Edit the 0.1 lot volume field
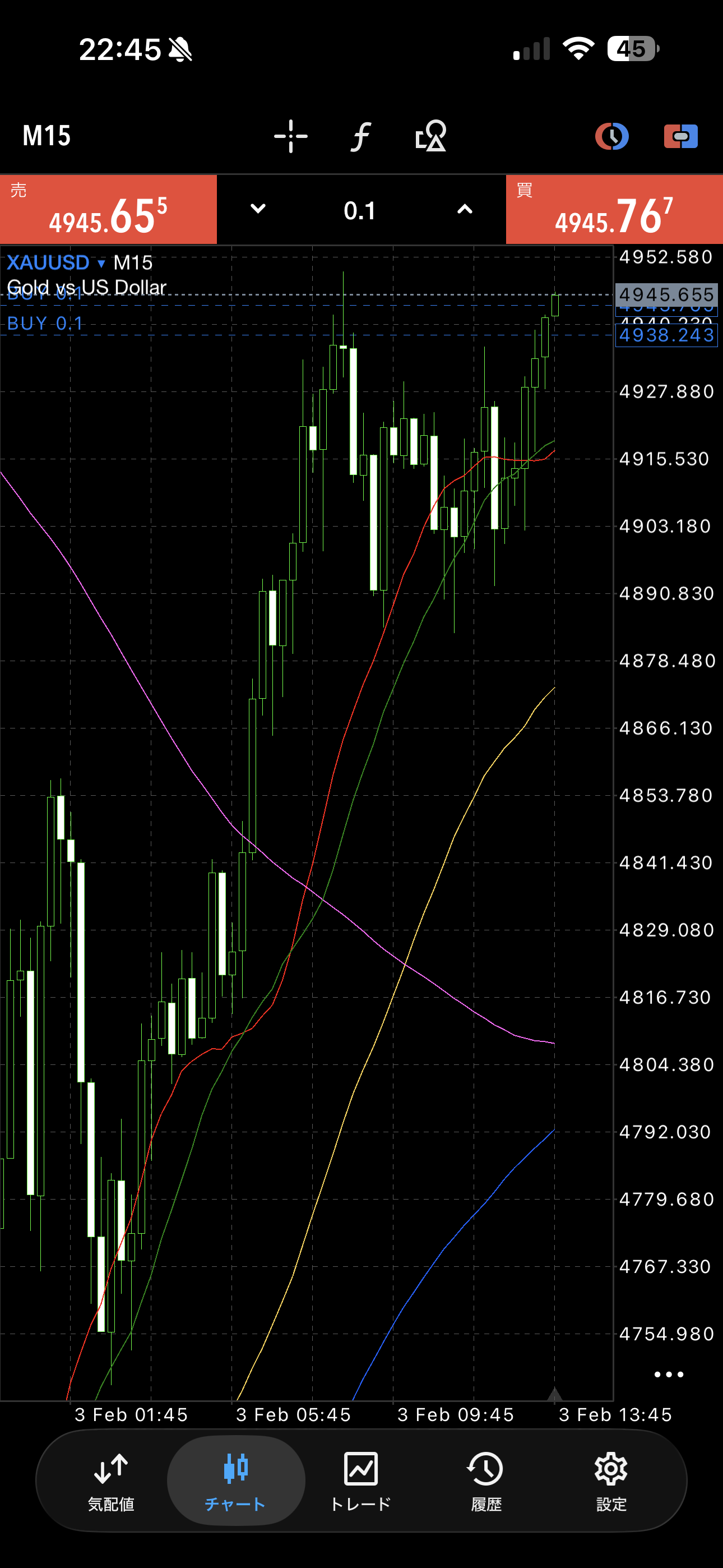This screenshot has height=1568, width=723. click(360, 211)
